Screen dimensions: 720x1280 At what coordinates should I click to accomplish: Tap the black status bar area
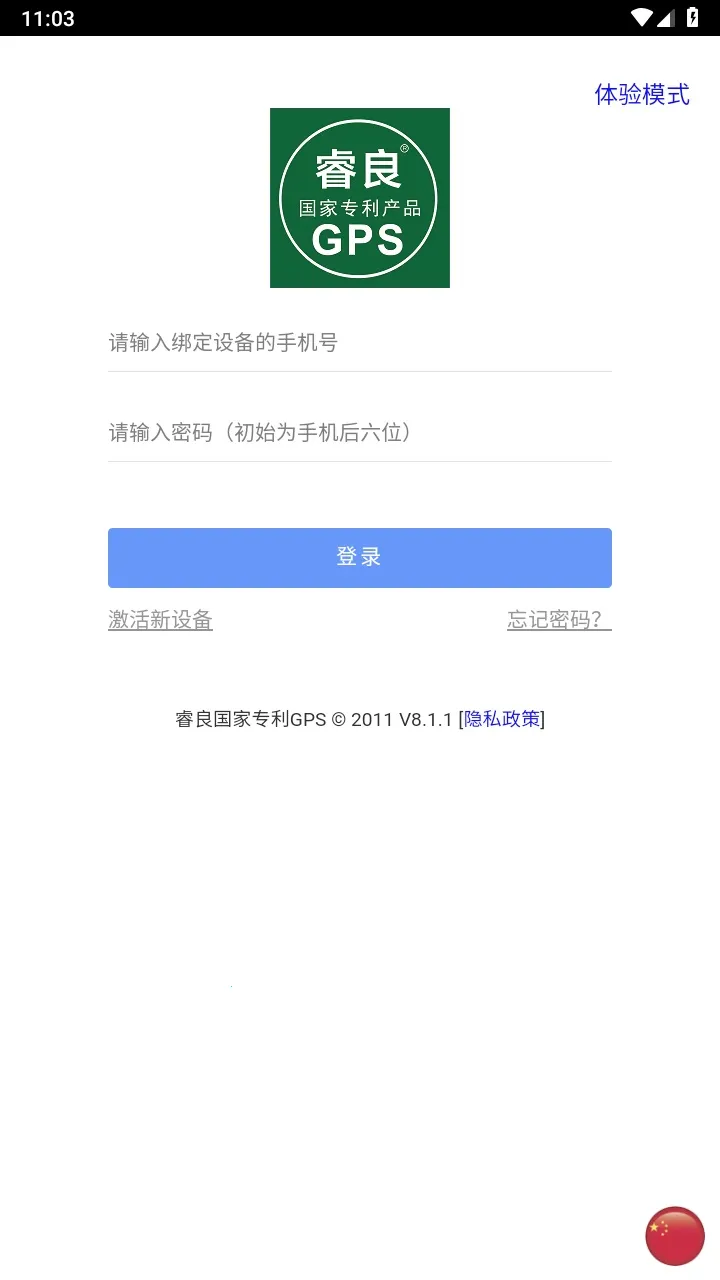click(x=360, y=17)
